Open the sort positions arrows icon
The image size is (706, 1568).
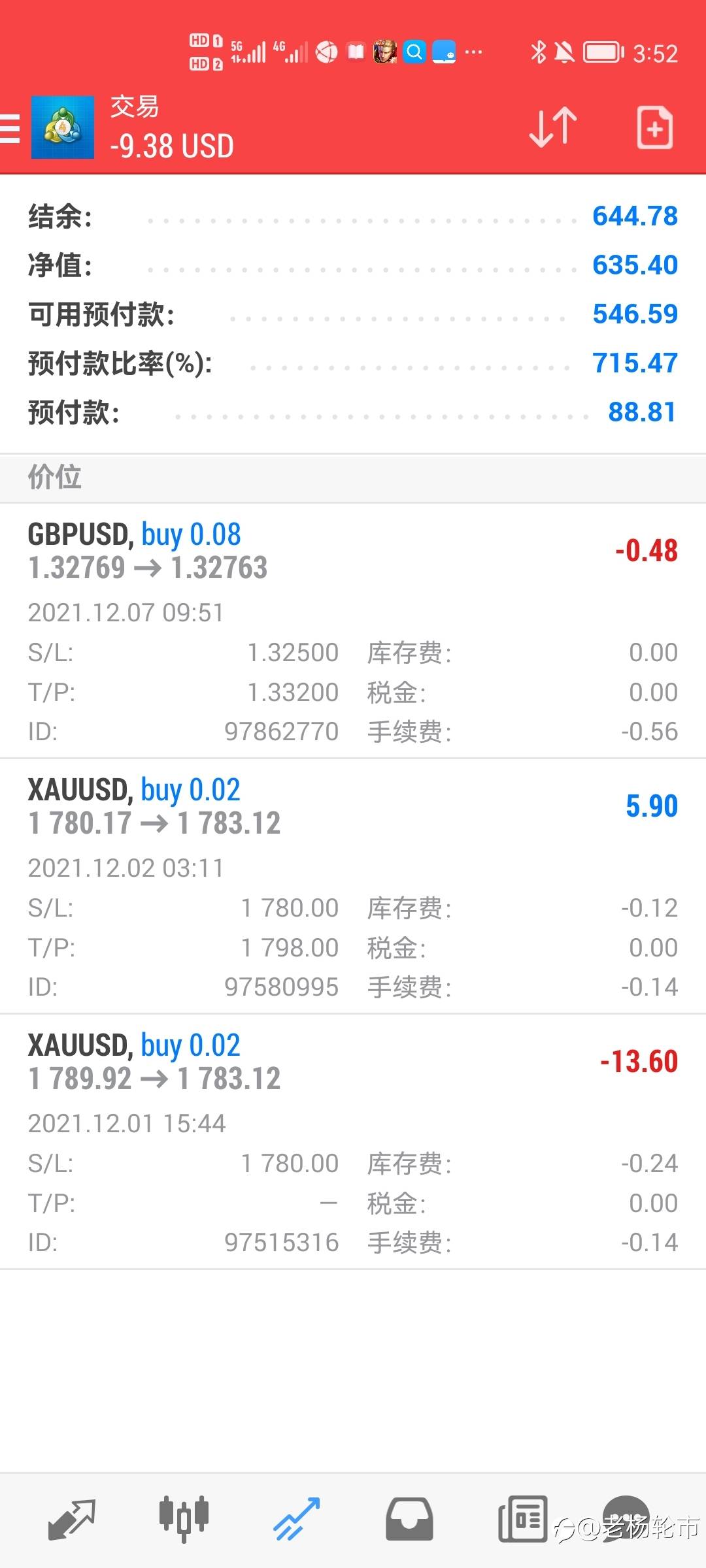tap(553, 127)
